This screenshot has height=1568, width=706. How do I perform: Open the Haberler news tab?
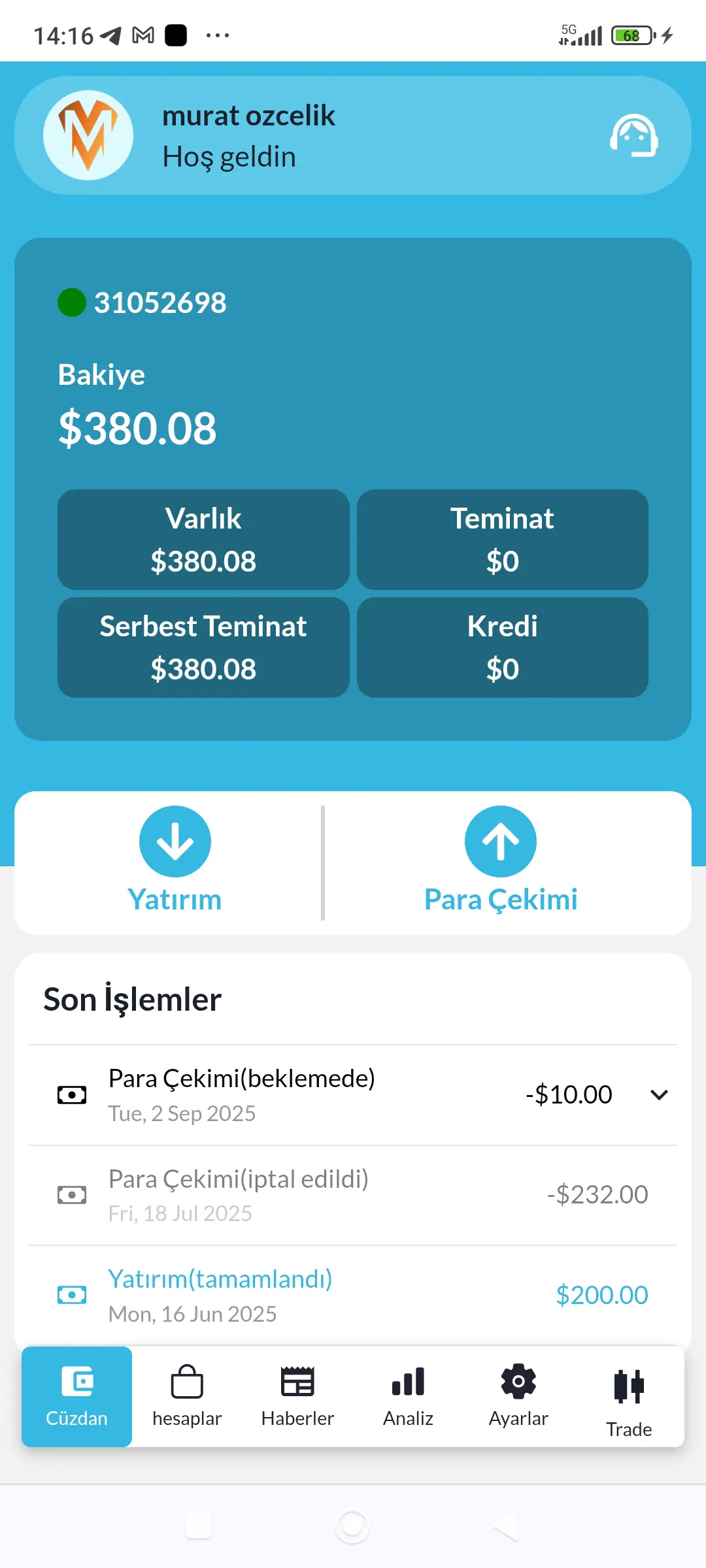[297, 1396]
